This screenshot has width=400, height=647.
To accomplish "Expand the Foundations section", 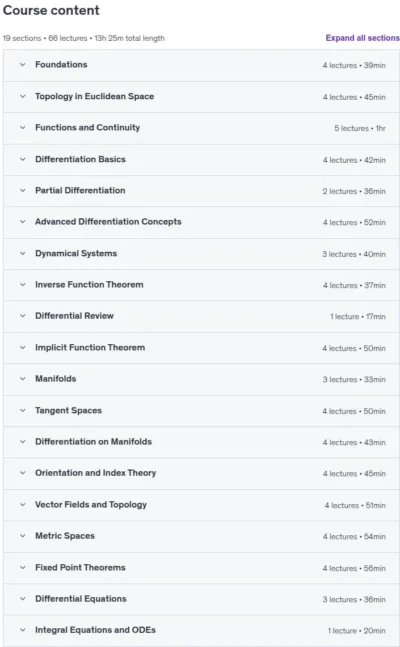I will point(201,65).
